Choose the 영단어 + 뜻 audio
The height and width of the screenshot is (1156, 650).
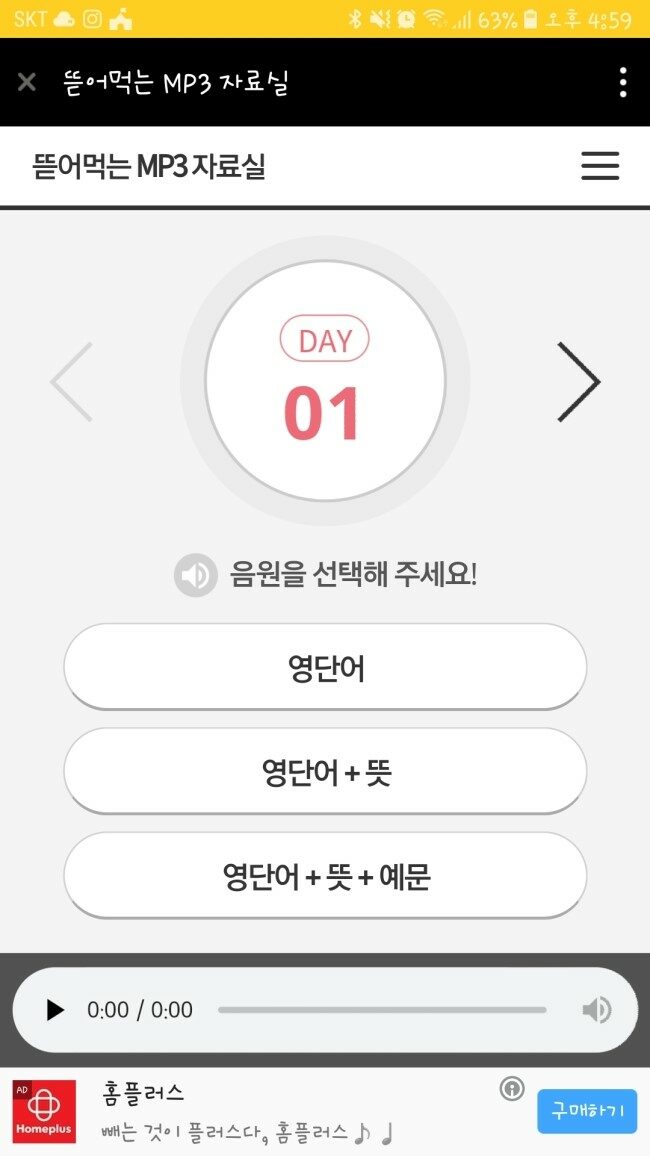pos(325,772)
